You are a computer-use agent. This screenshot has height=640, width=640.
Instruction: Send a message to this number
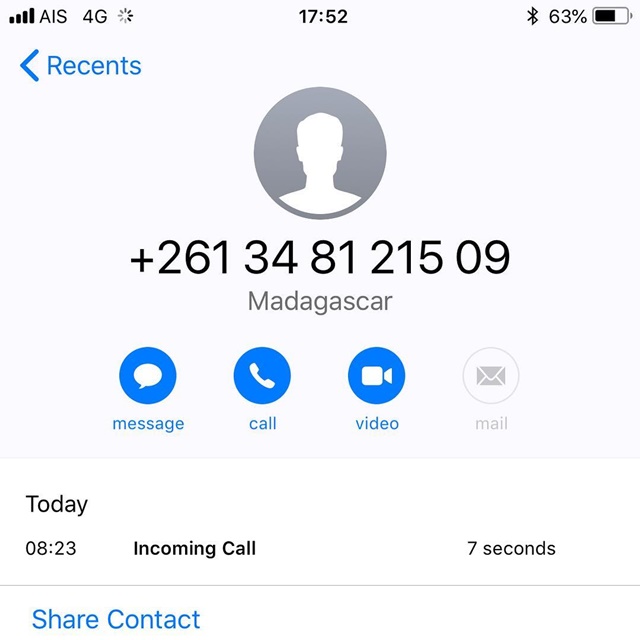click(148, 377)
